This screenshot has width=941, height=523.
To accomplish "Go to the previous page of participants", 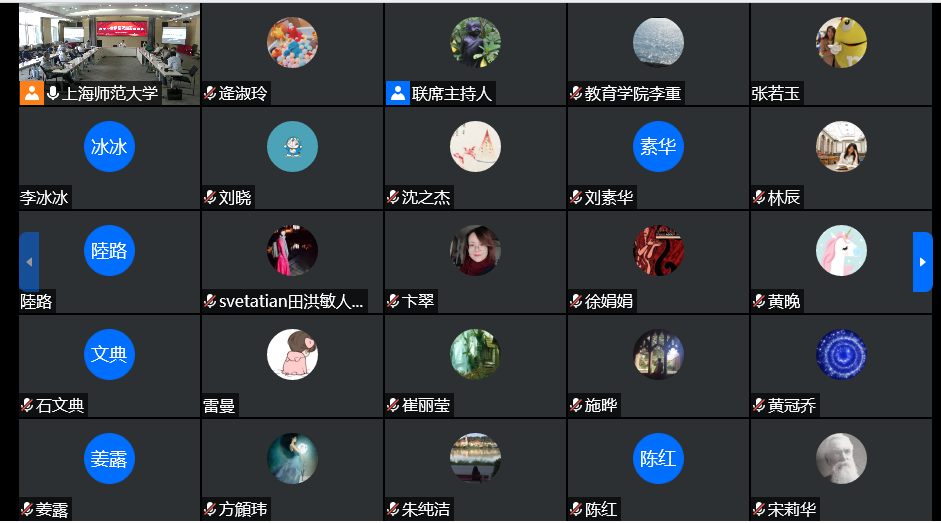I will point(29,262).
